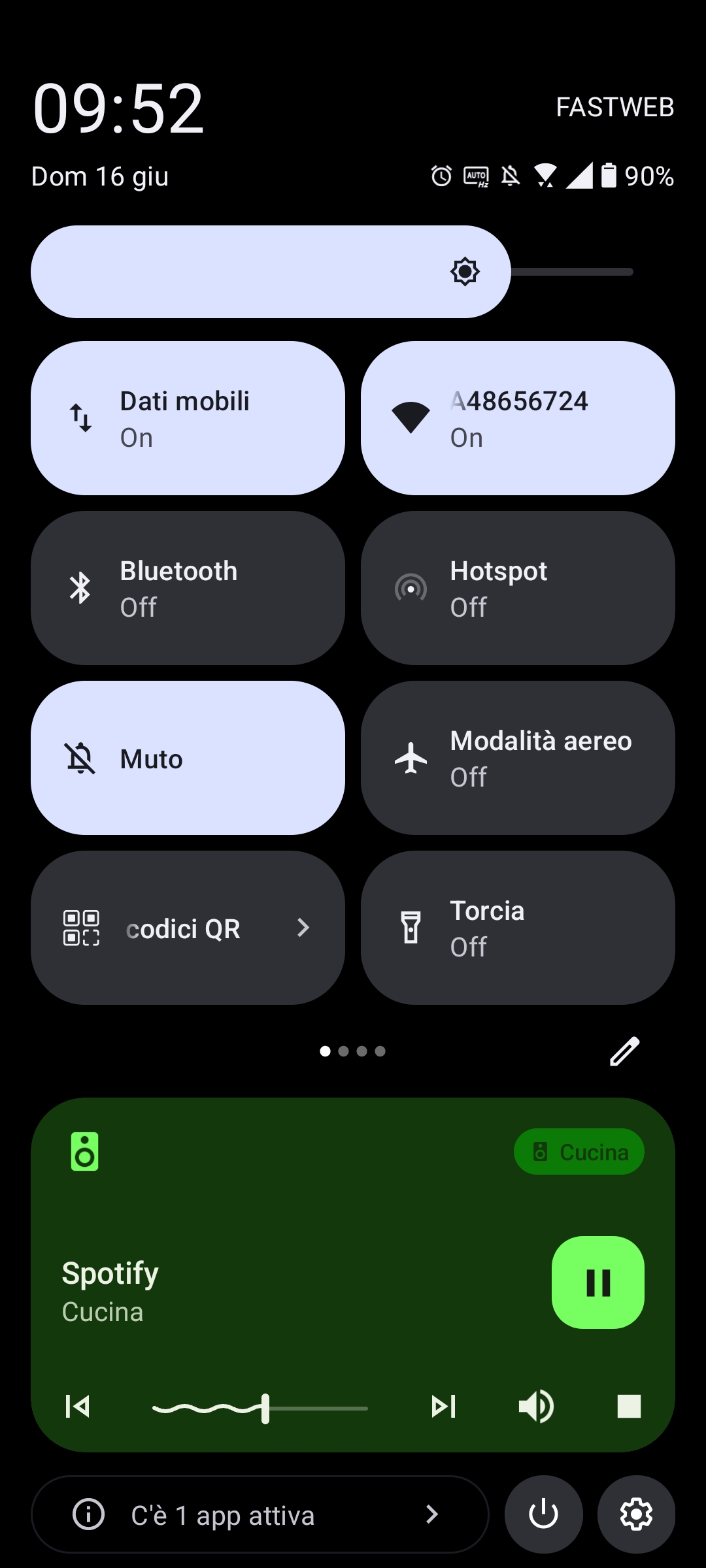Open the codici QR scanner tile

tap(188, 928)
